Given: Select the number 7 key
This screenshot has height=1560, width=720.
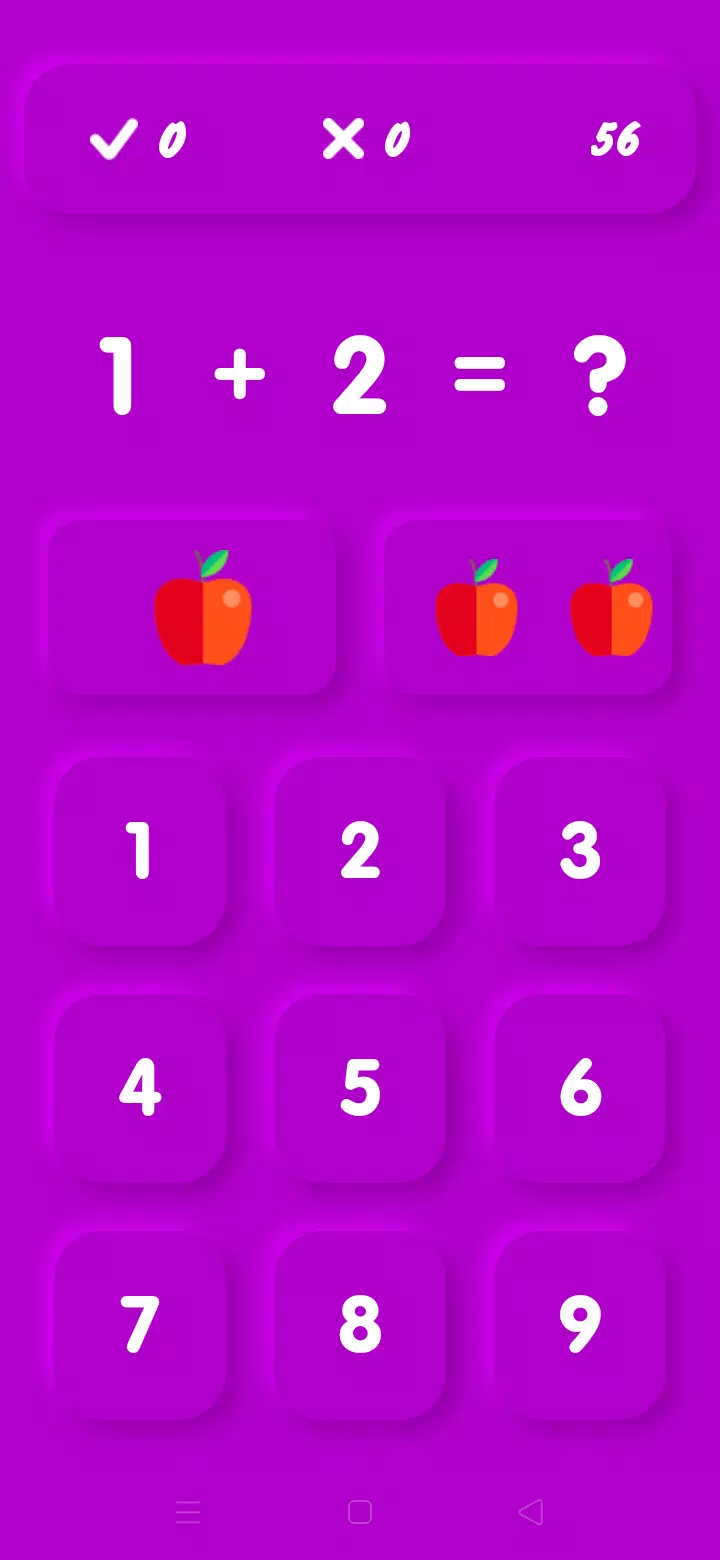Looking at the screenshot, I should pyautogui.click(x=140, y=1325).
